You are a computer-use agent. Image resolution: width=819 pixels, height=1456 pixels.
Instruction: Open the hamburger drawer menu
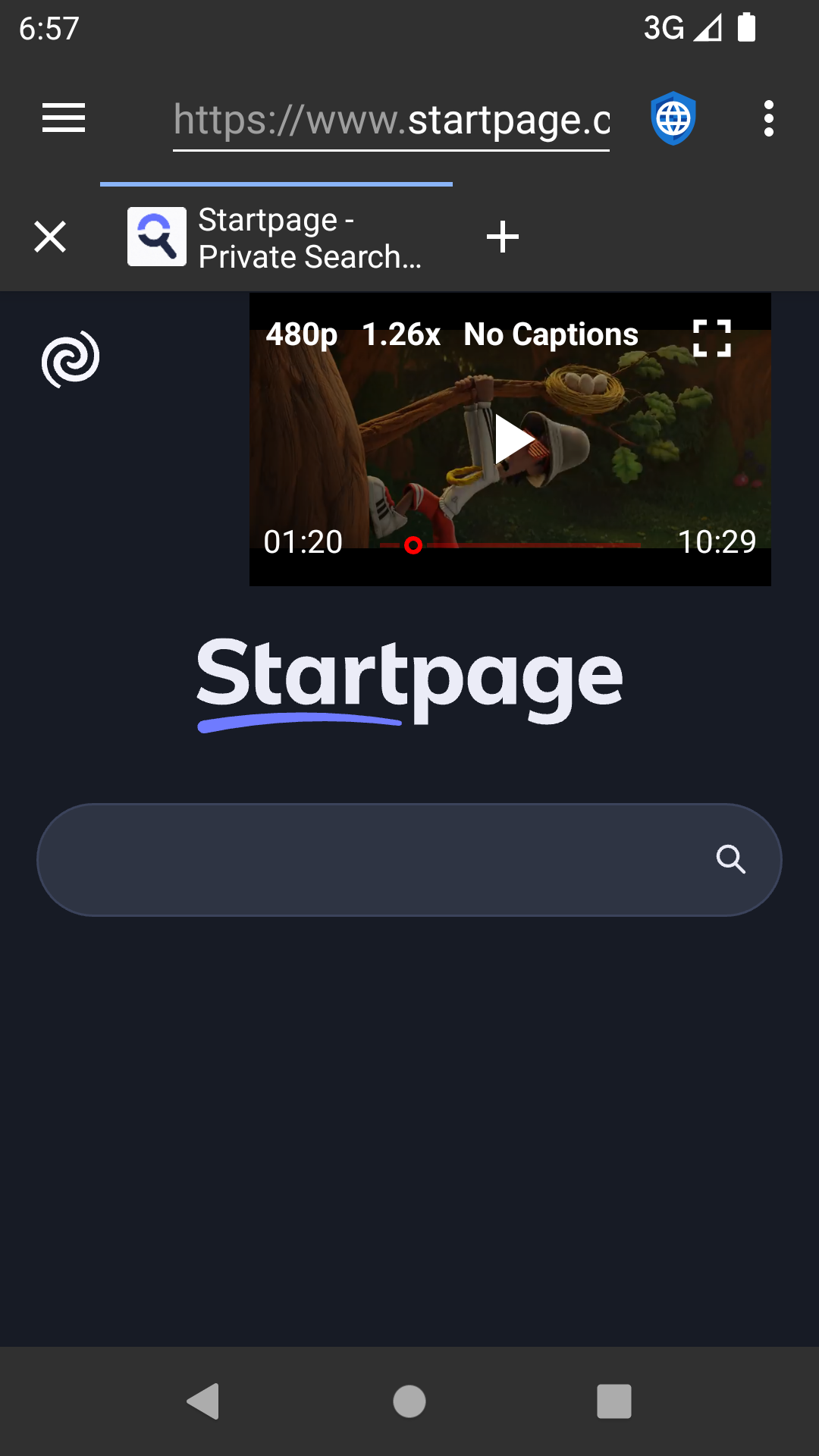(64, 118)
